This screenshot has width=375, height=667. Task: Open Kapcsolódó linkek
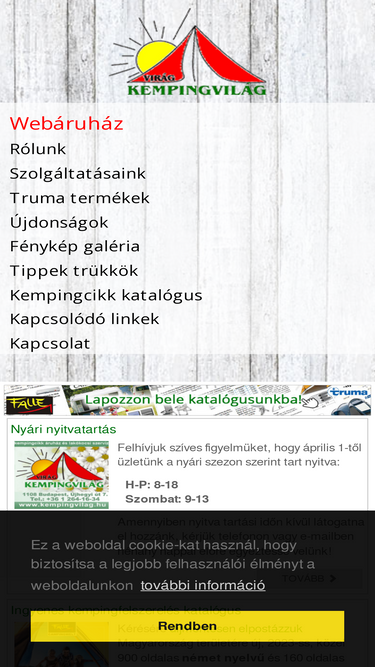click(x=85, y=319)
